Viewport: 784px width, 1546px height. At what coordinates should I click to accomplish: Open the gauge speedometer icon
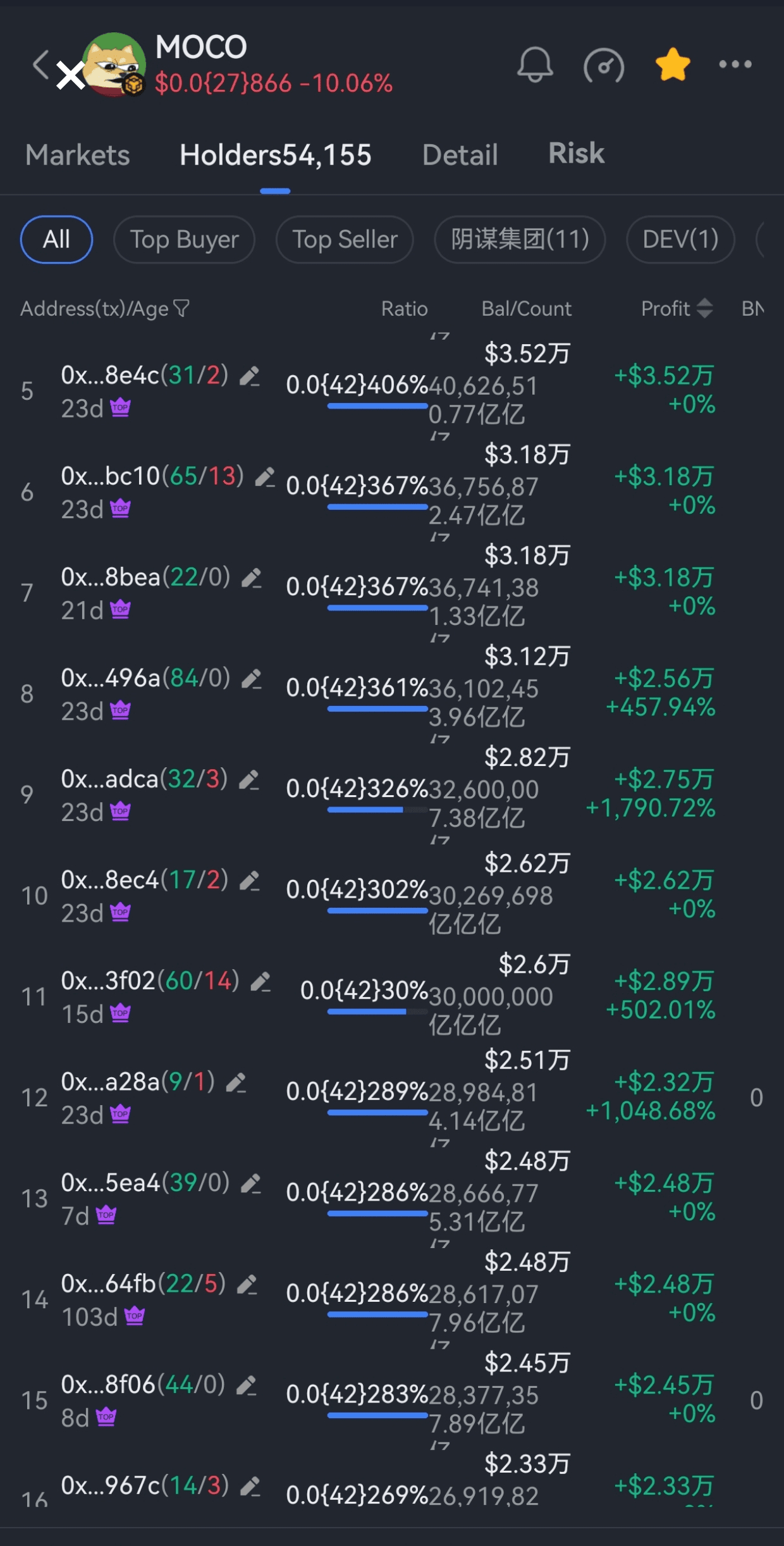(x=604, y=65)
